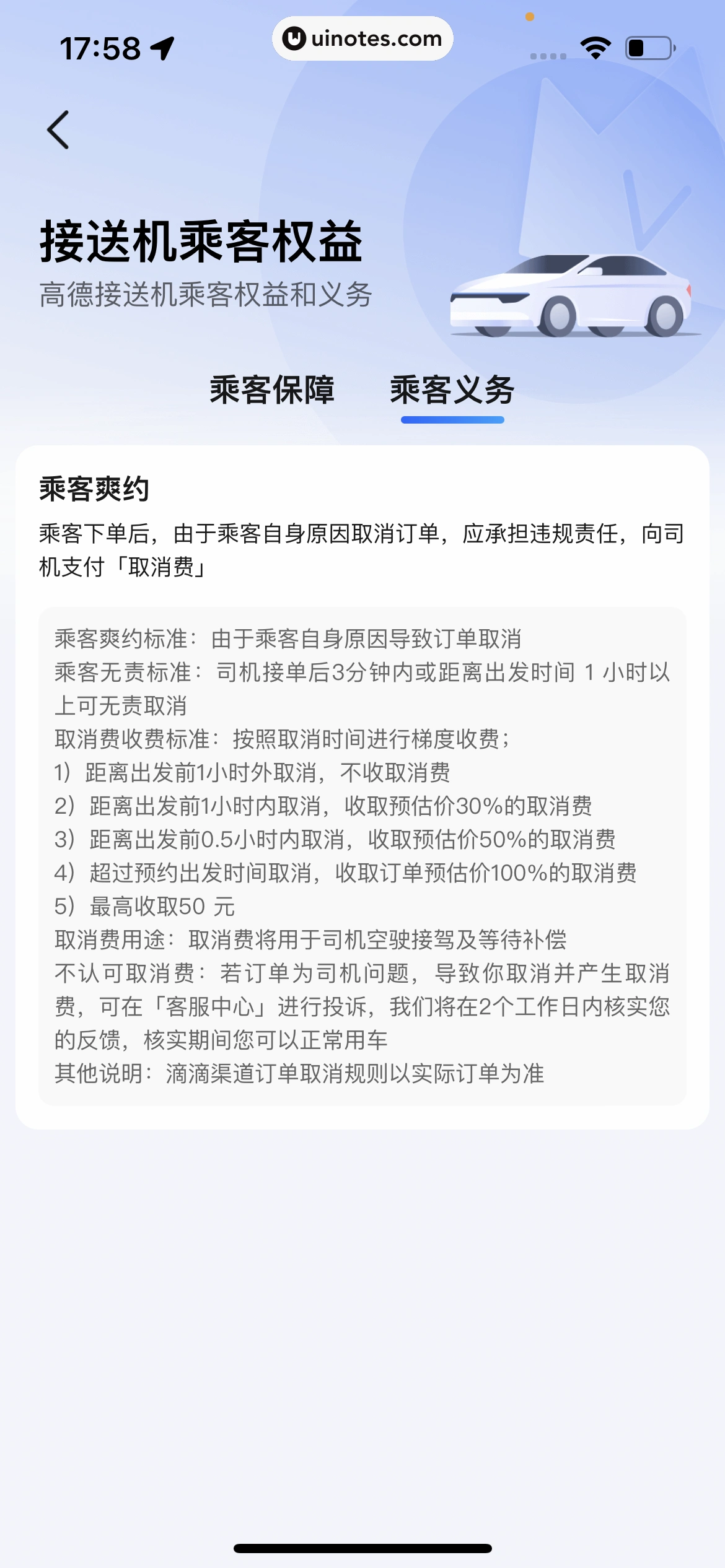Switch to the 乘客保障 tab
Viewport: 725px width, 1568px height.
[x=272, y=390]
